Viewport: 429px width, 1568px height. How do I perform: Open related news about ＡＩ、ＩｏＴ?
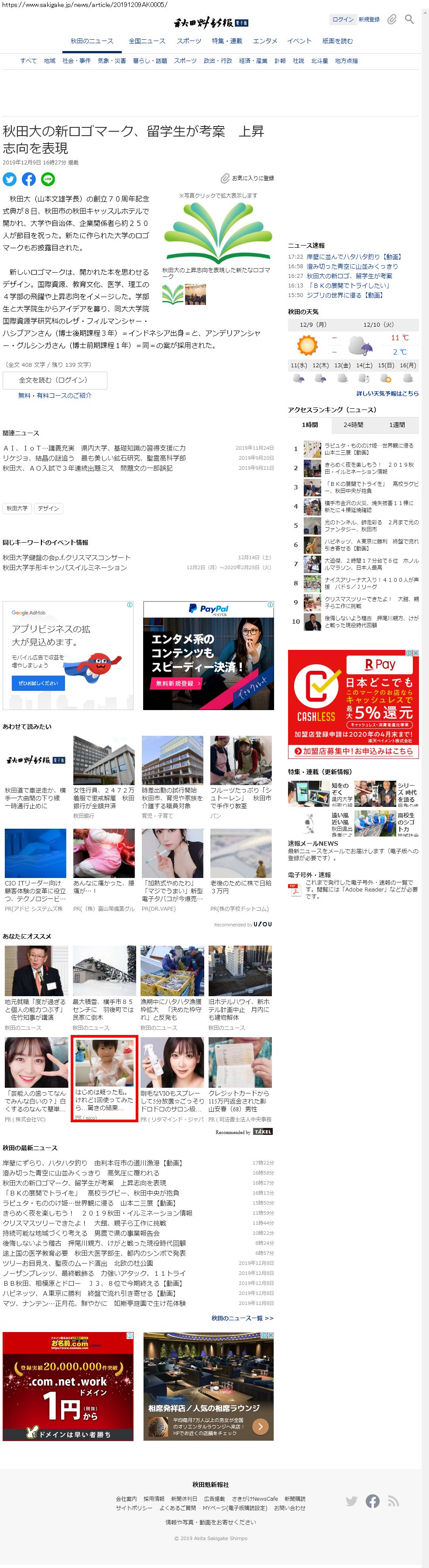click(94, 448)
